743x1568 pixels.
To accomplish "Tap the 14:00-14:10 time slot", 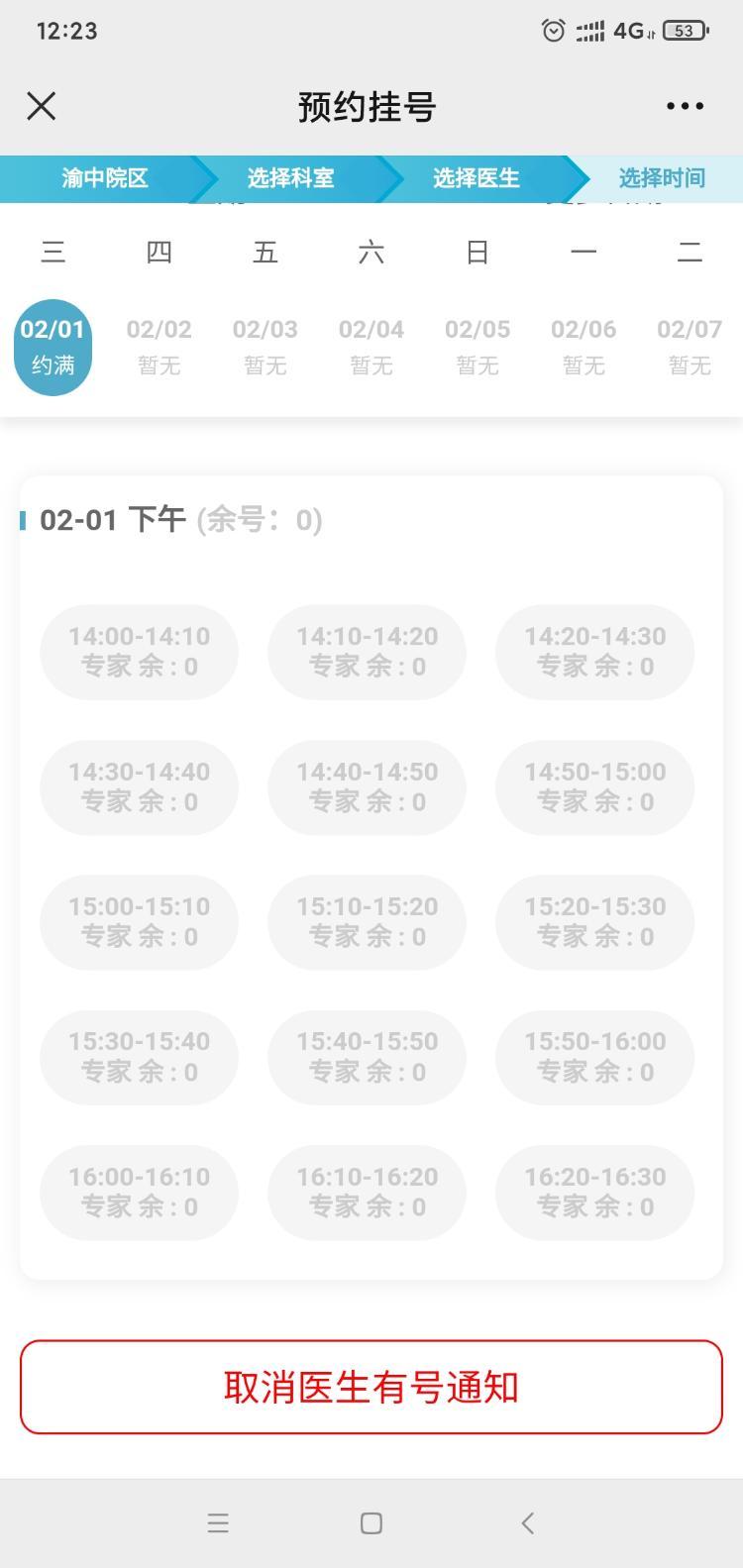I will pos(139,652).
